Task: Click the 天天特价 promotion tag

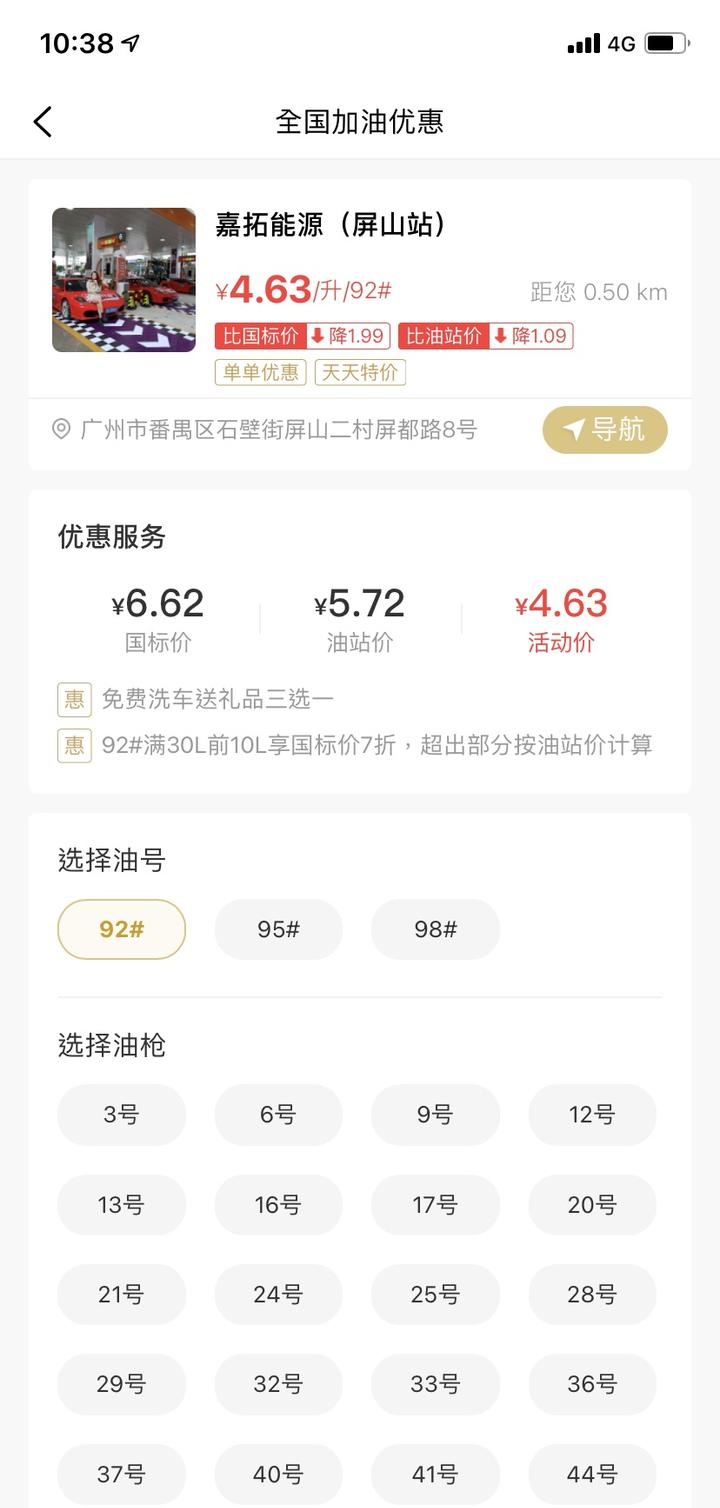Action: pyautogui.click(x=360, y=372)
